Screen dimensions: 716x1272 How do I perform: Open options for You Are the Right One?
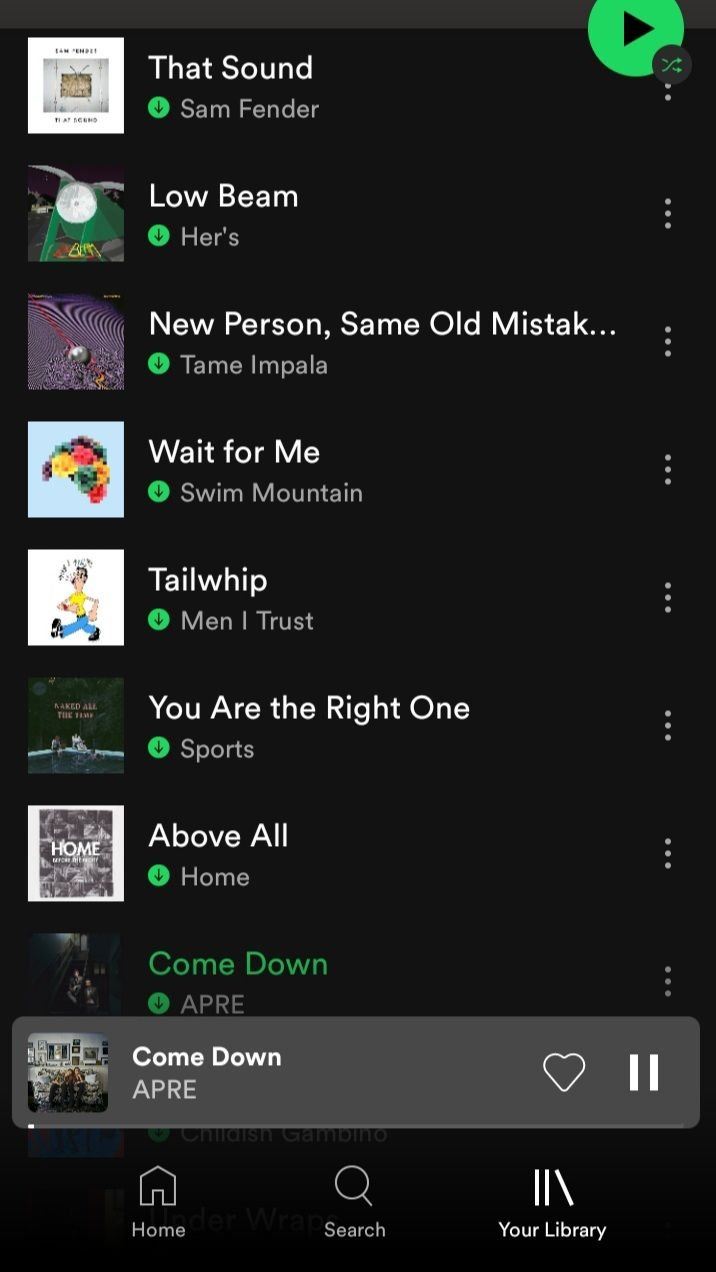(668, 725)
